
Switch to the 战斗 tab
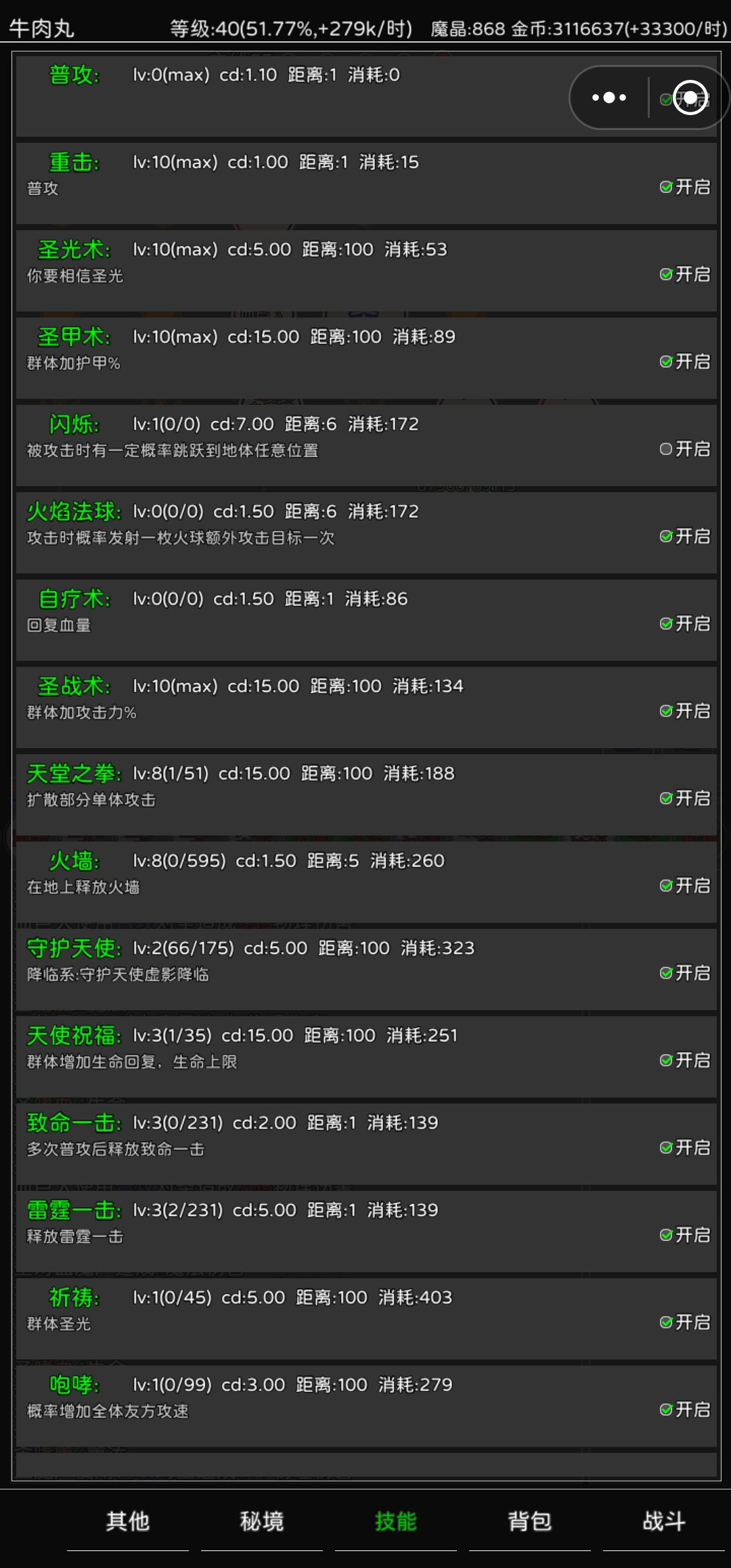(x=664, y=1521)
